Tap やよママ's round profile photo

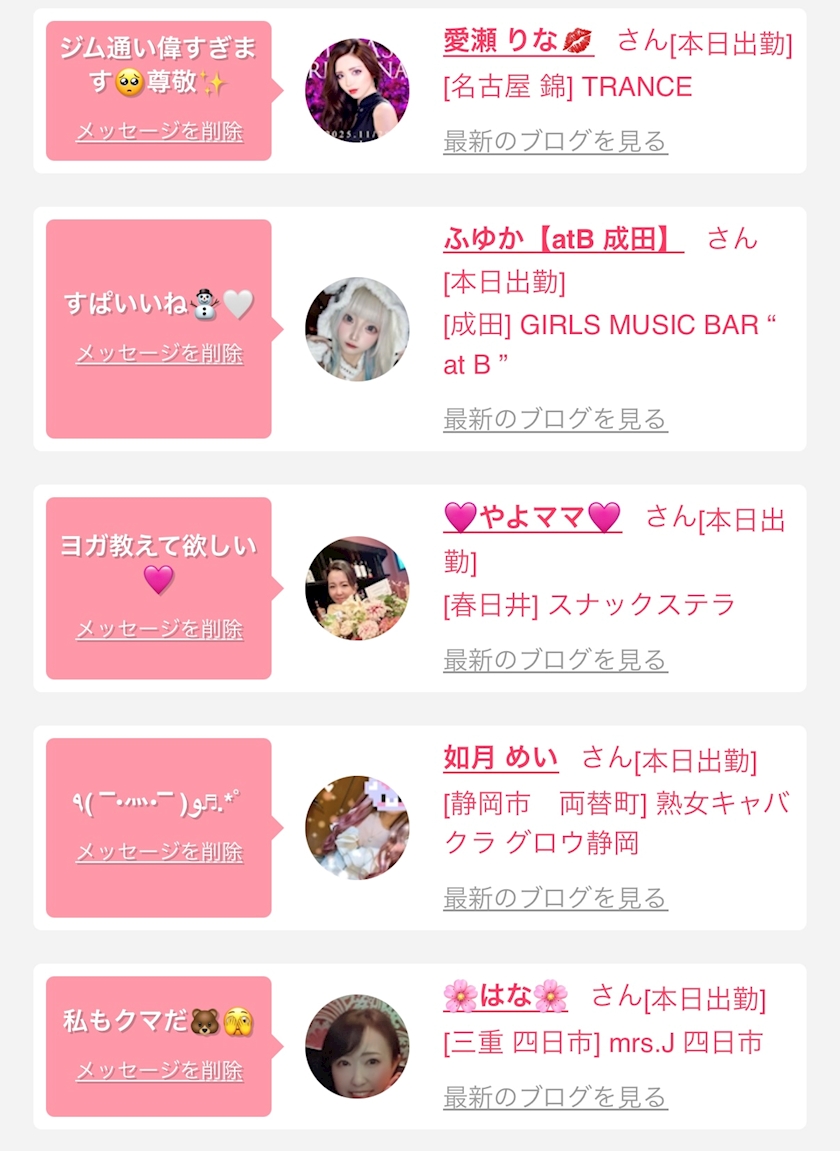click(358, 588)
